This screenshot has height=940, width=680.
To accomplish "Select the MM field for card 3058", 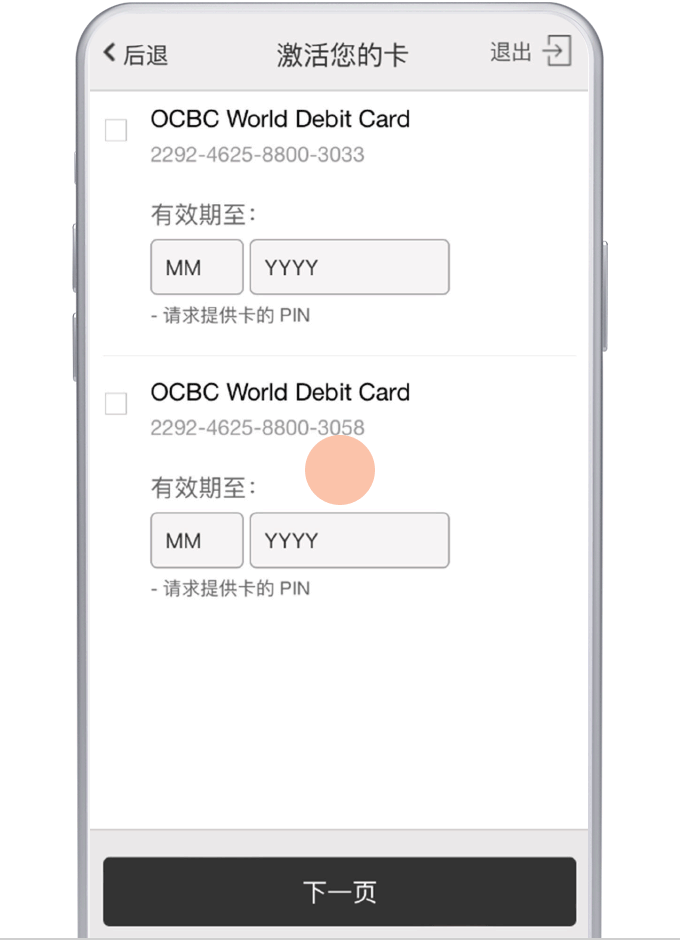I will [x=197, y=541].
